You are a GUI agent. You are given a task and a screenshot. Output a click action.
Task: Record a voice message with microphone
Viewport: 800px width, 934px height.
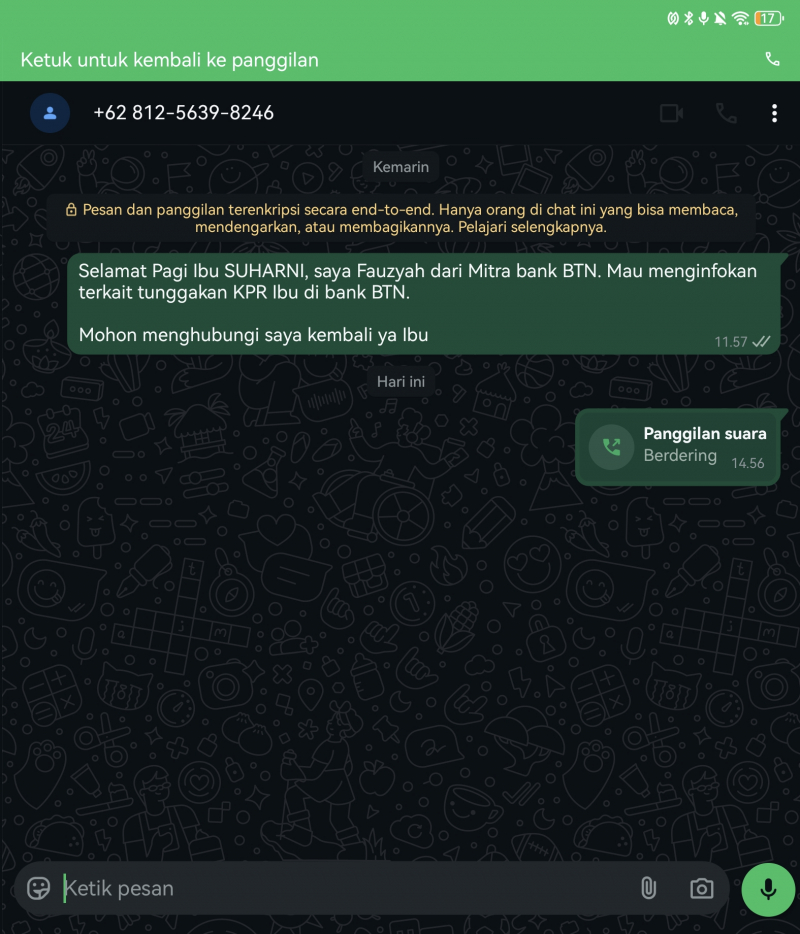(768, 888)
